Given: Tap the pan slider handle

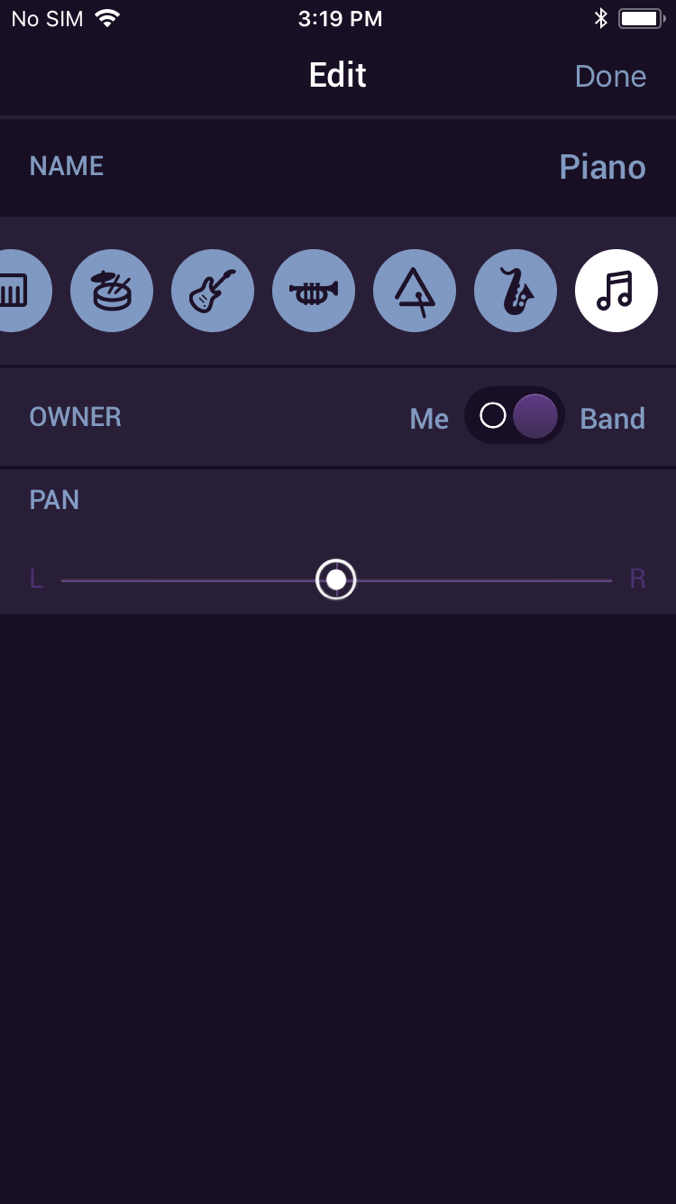Looking at the screenshot, I should [x=336, y=579].
